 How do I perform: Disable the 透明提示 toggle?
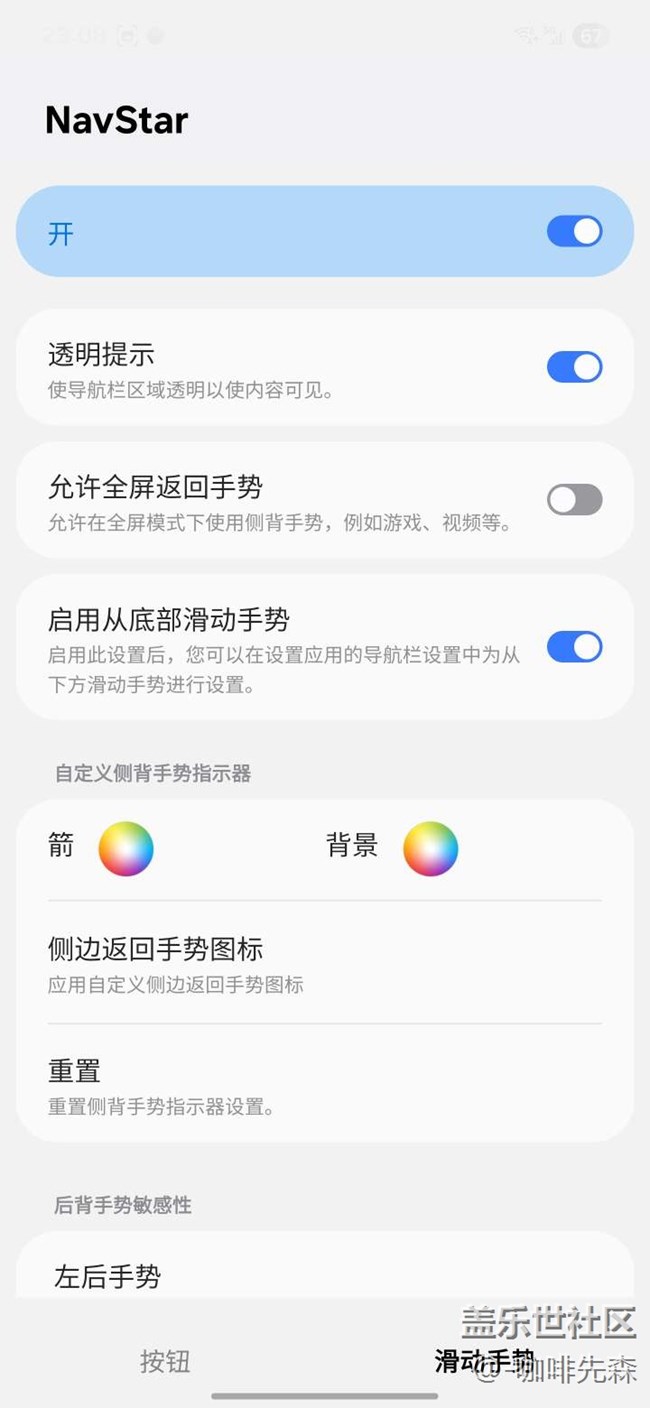coord(574,367)
